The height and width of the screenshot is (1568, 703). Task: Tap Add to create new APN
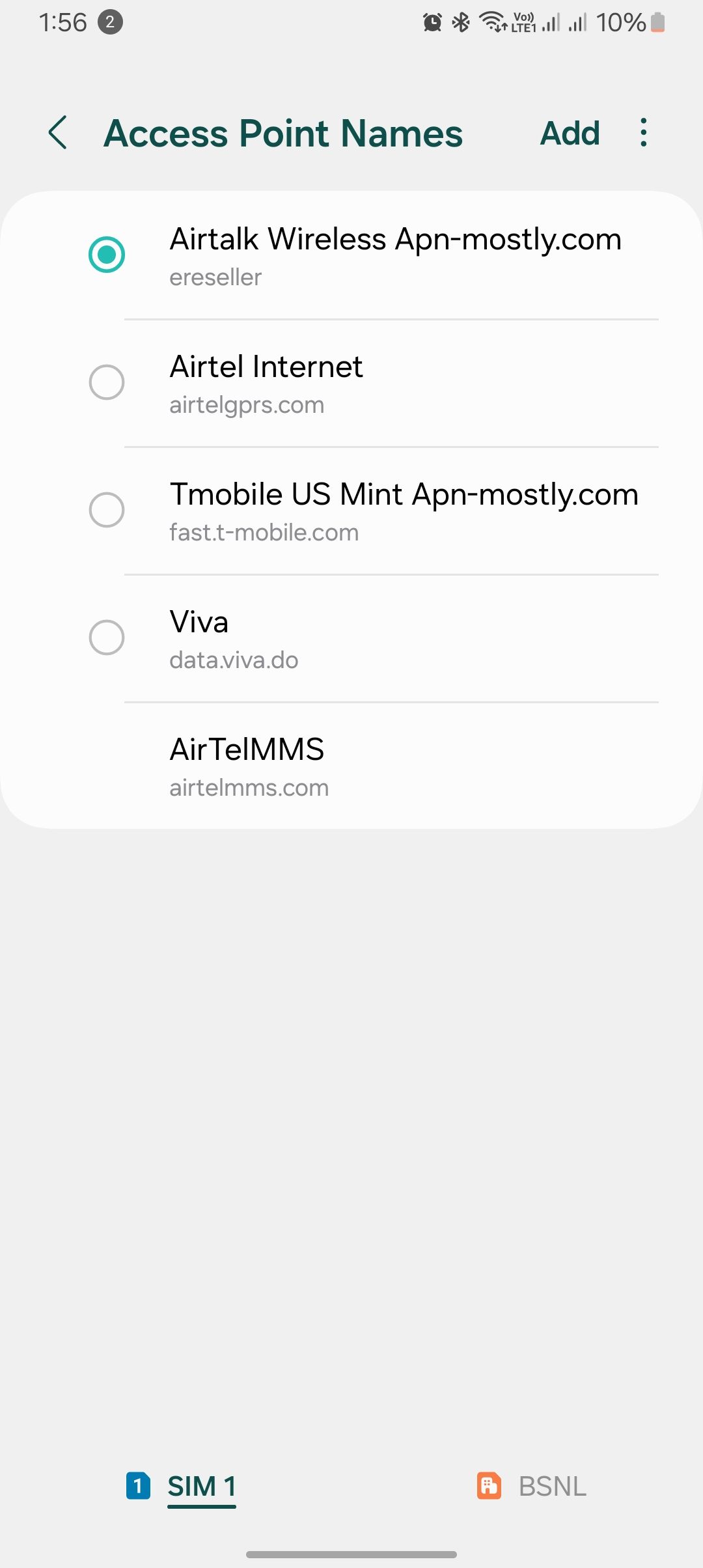(x=570, y=133)
